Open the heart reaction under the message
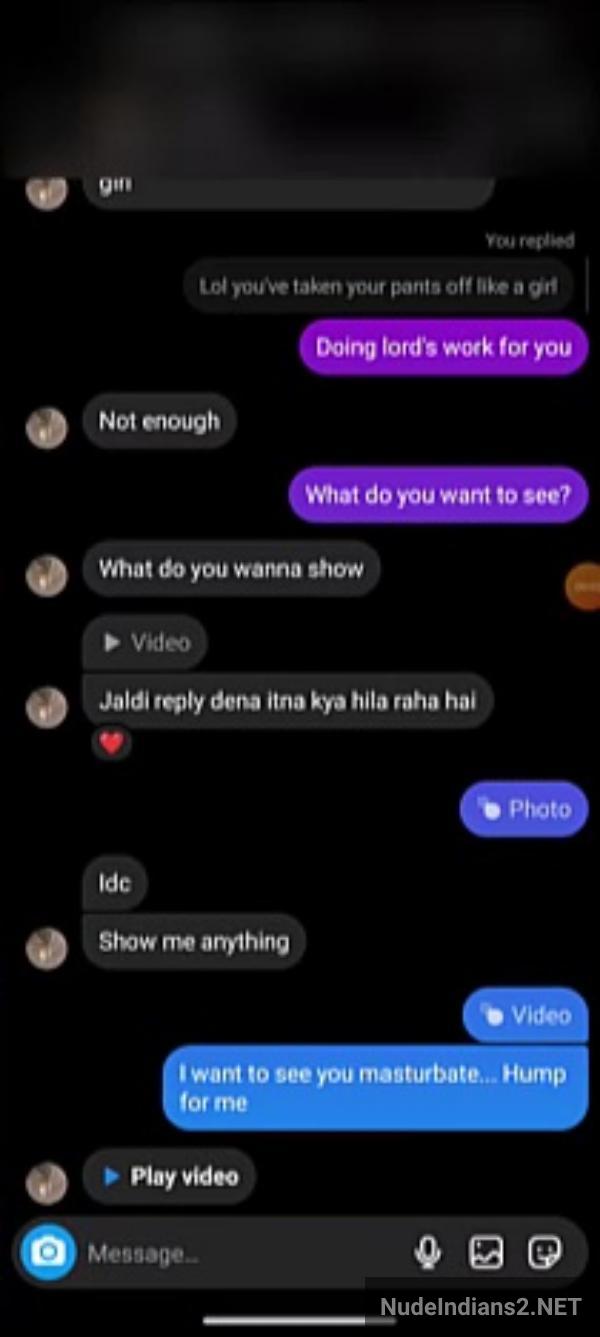Viewport: 600px width, 1337px height. coord(111,743)
